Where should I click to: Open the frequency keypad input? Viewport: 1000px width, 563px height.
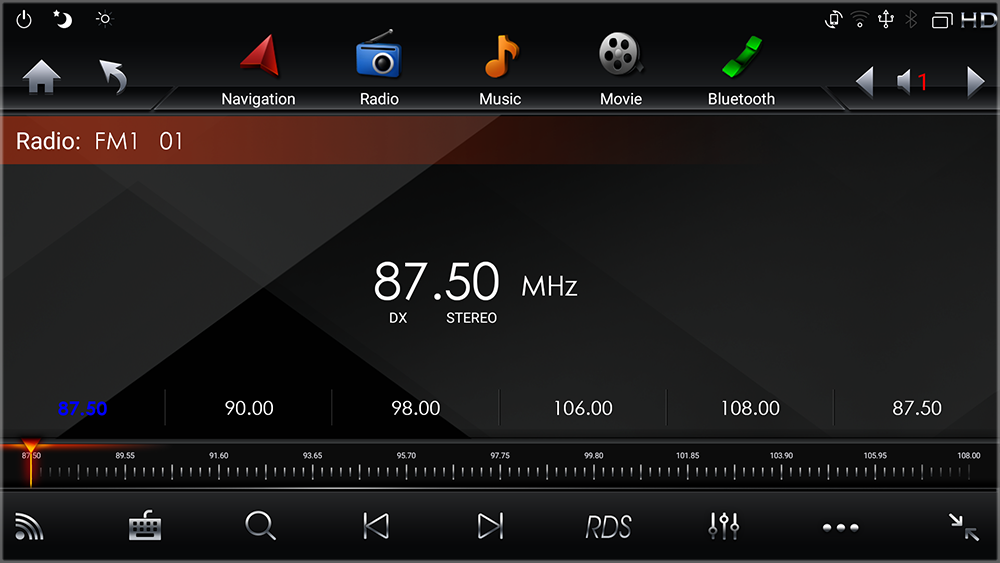(145, 526)
